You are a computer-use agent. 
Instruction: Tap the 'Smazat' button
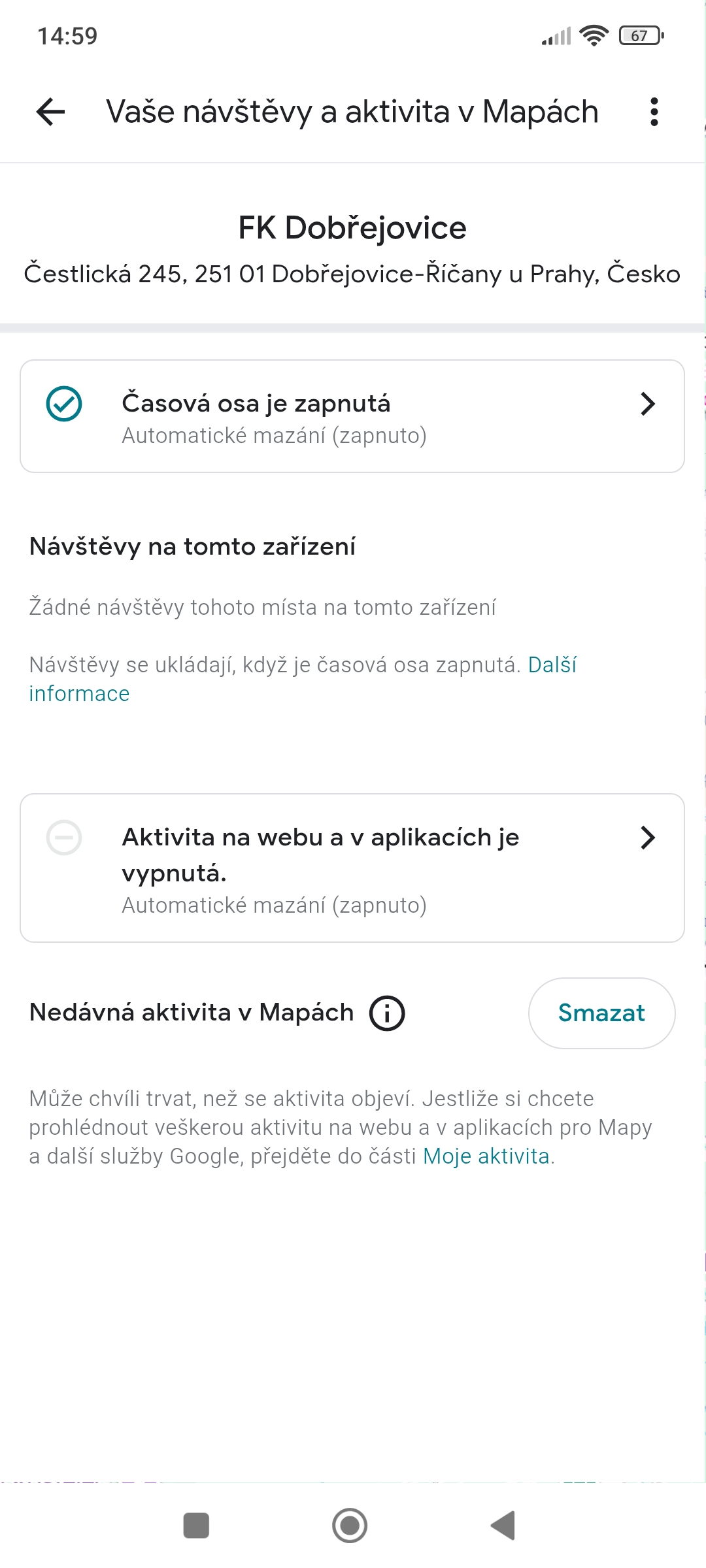pyautogui.click(x=601, y=1013)
